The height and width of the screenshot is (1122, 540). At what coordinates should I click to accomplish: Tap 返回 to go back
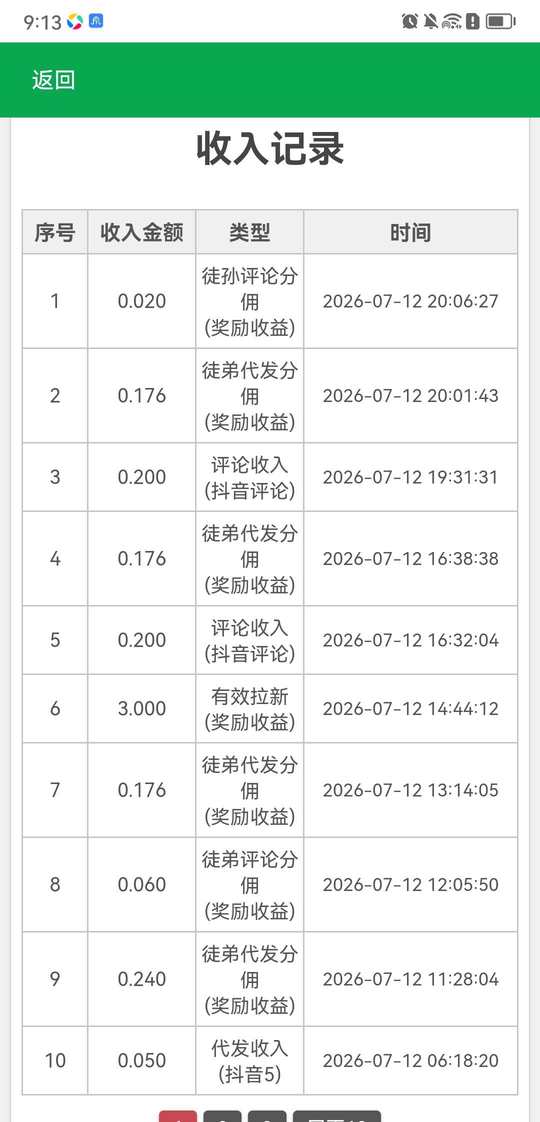54,80
